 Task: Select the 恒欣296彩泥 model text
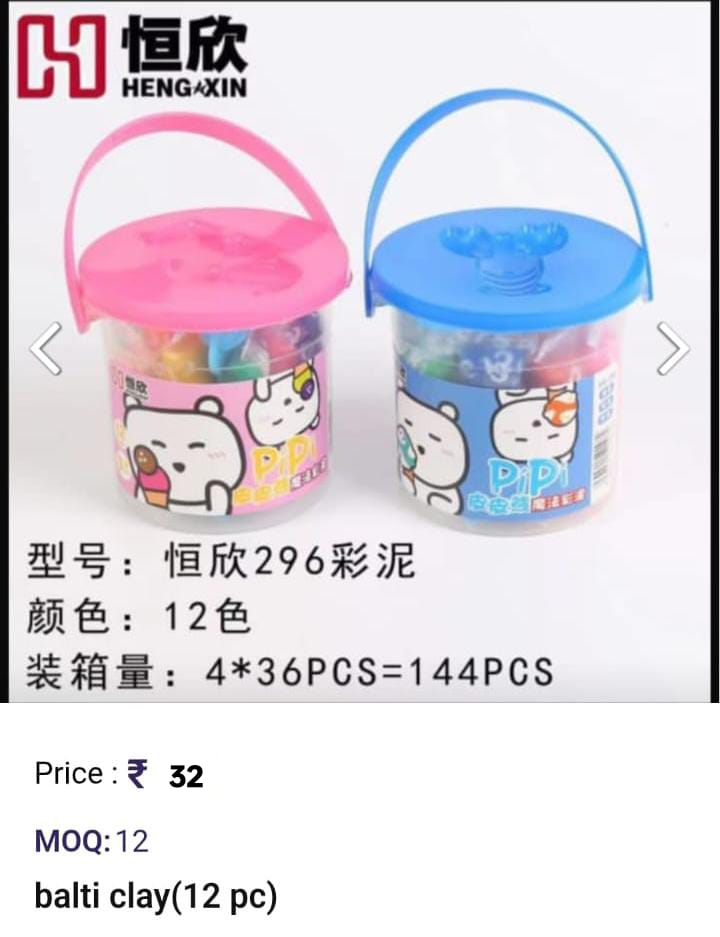[290, 564]
